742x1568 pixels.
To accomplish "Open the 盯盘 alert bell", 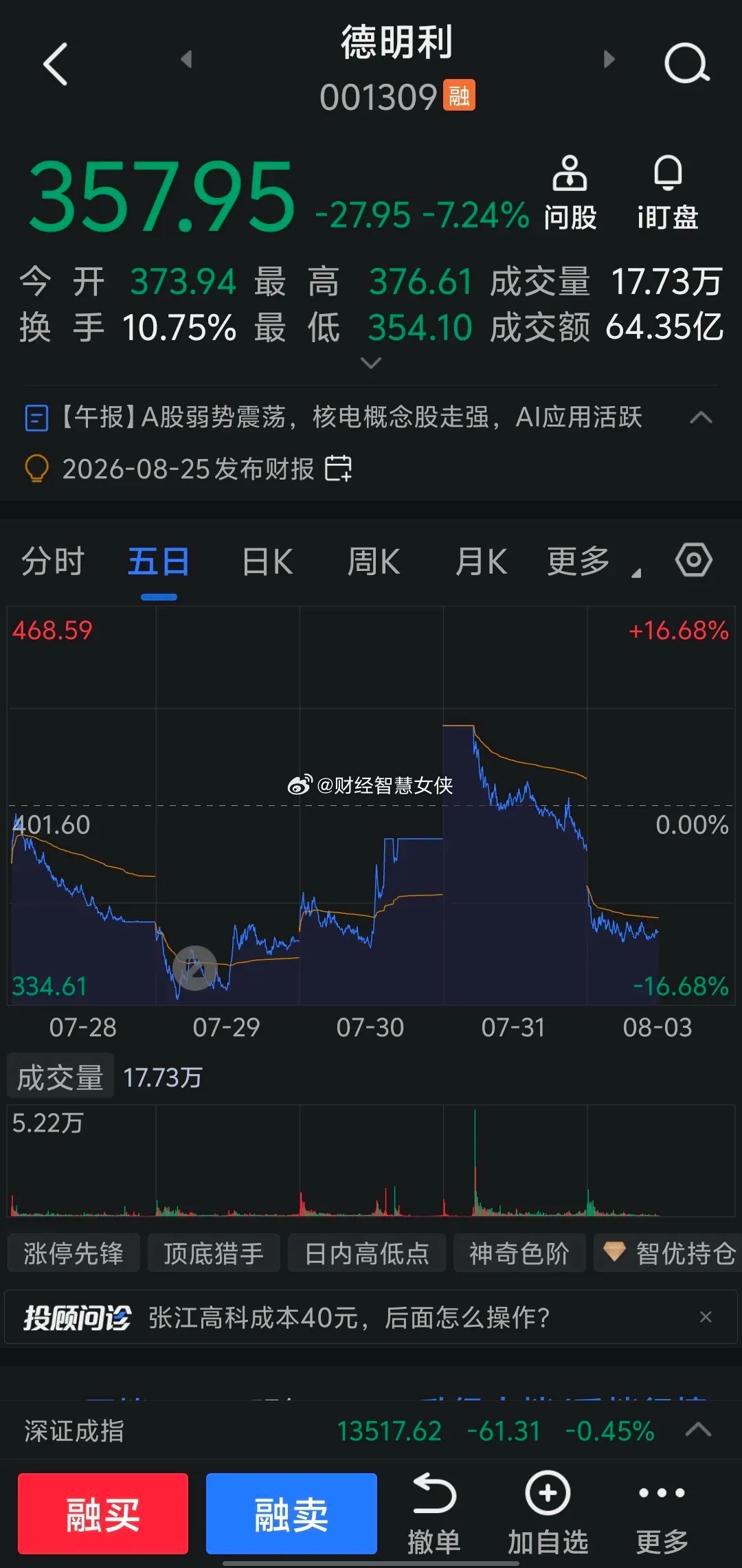I will tap(668, 193).
